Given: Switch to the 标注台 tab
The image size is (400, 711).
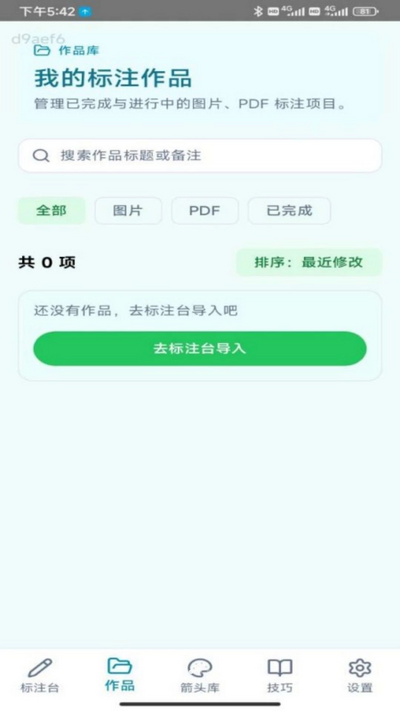Looking at the screenshot, I should click(40, 676).
